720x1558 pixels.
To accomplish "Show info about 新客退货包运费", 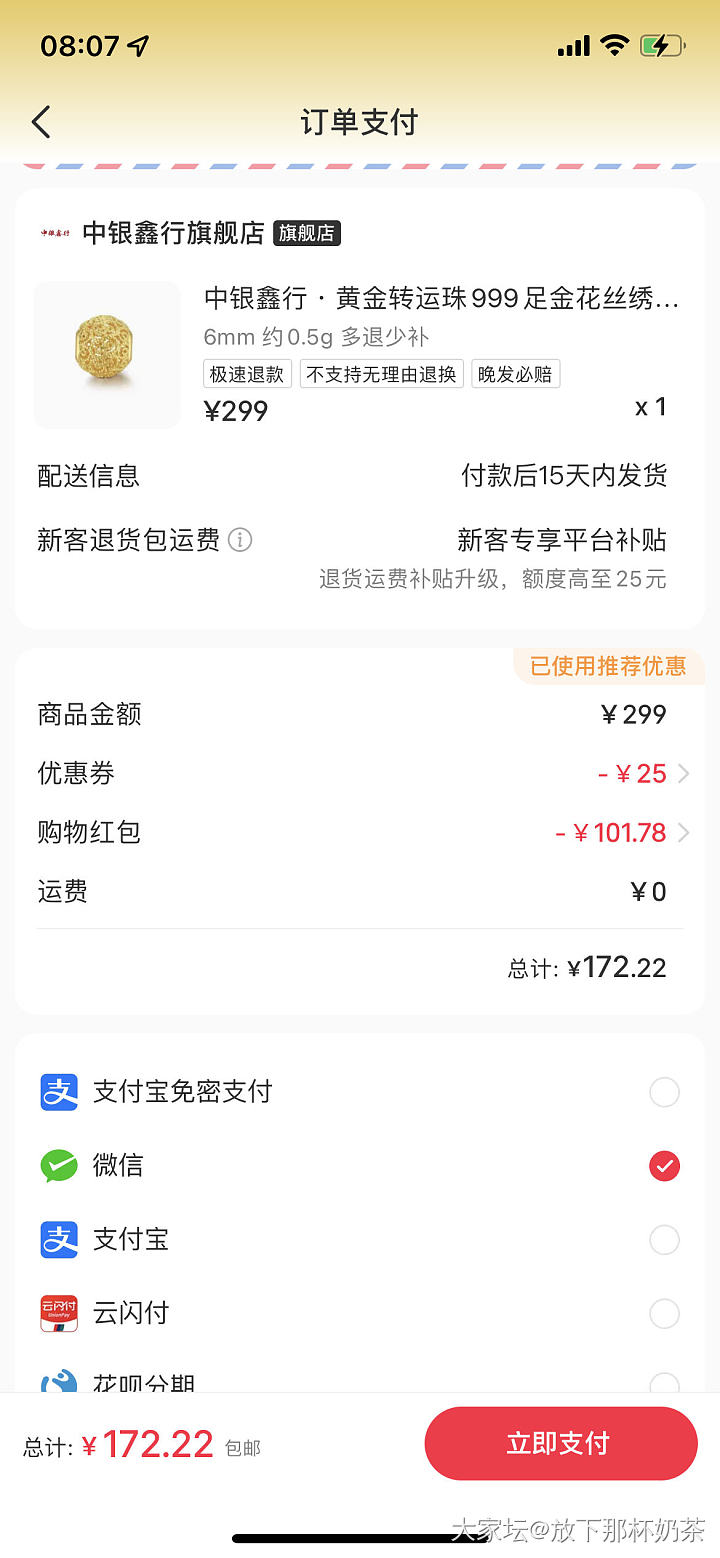I will (x=240, y=540).
